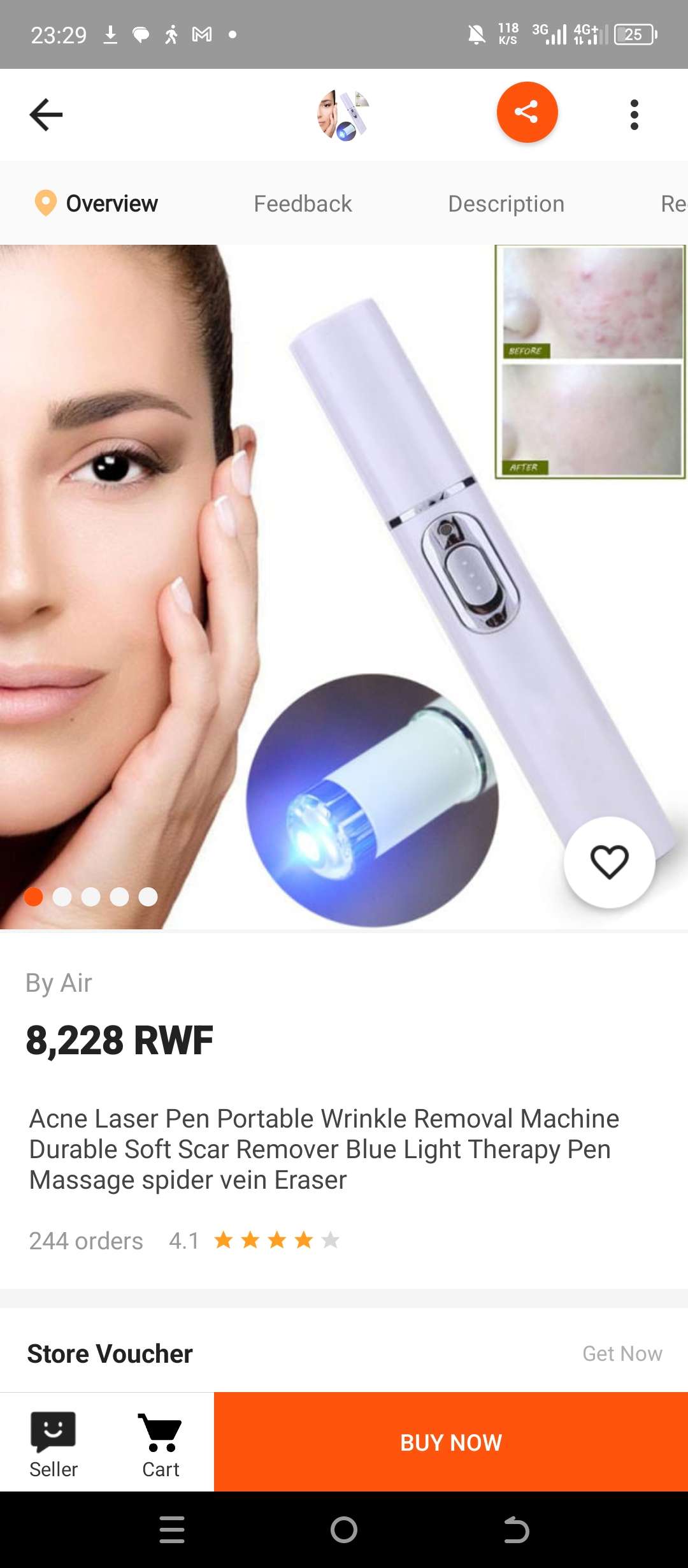Open the recent apps menu
The image size is (688, 1568).
point(172,1530)
